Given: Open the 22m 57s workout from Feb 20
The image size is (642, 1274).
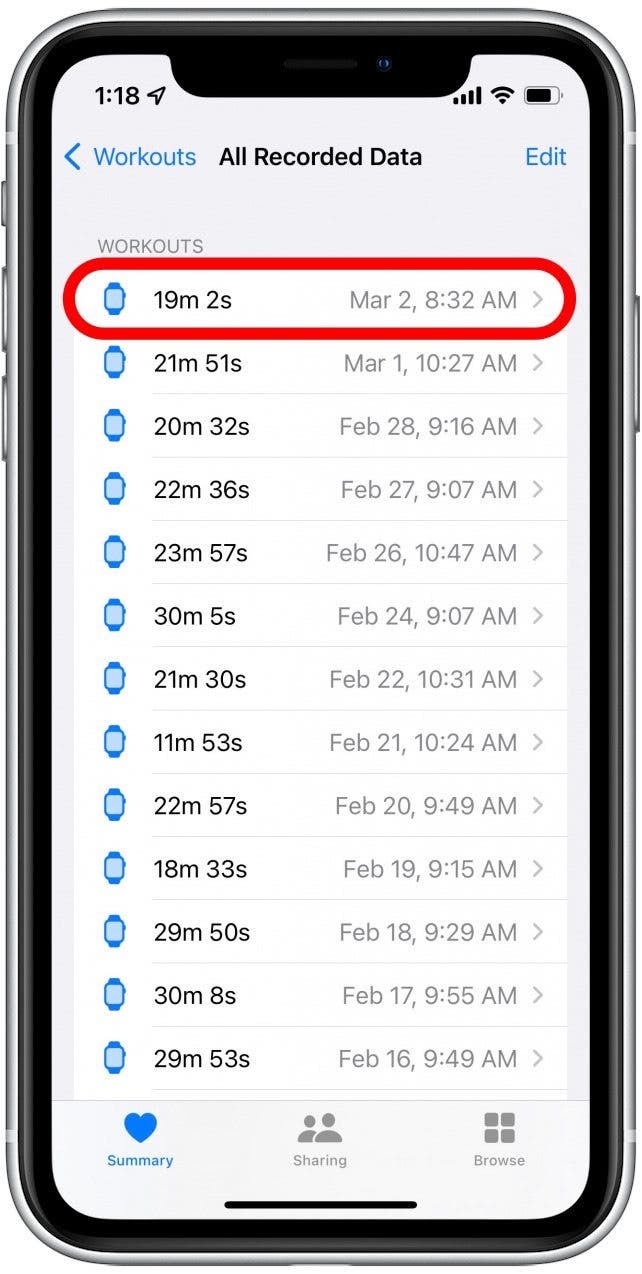Looking at the screenshot, I should point(320,805).
